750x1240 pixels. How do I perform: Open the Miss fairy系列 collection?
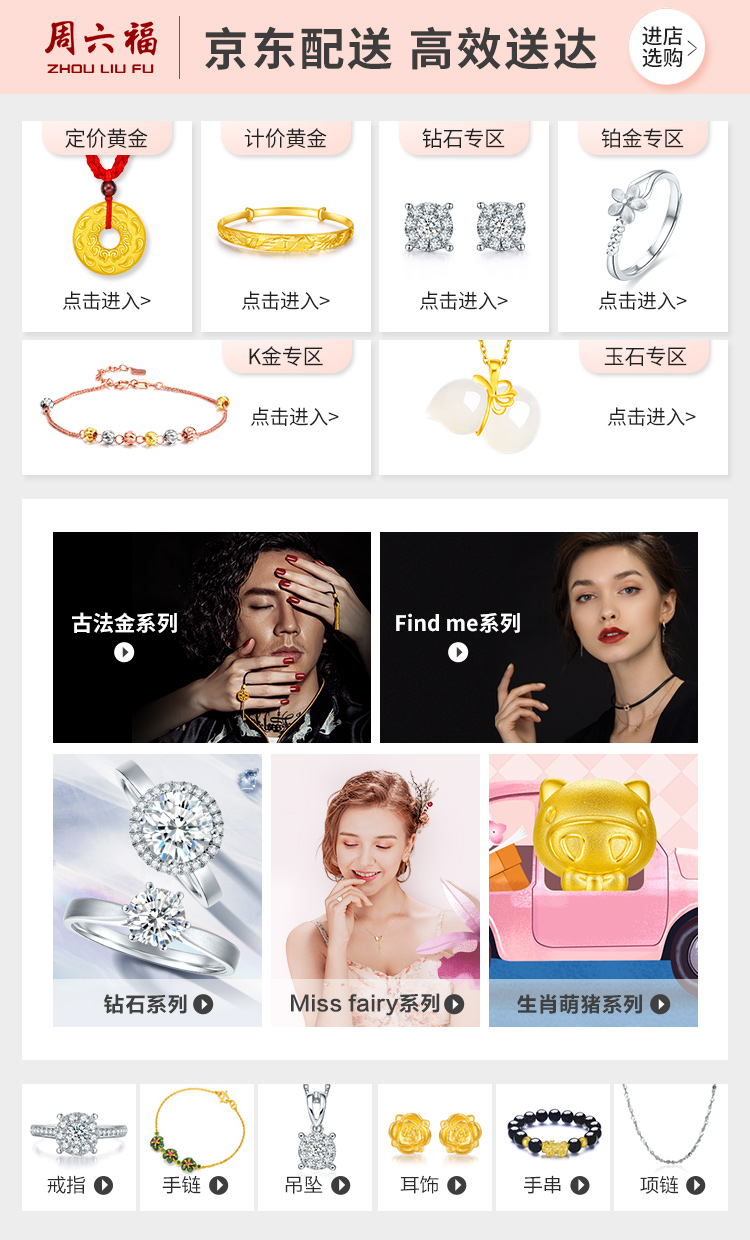[375, 890]
